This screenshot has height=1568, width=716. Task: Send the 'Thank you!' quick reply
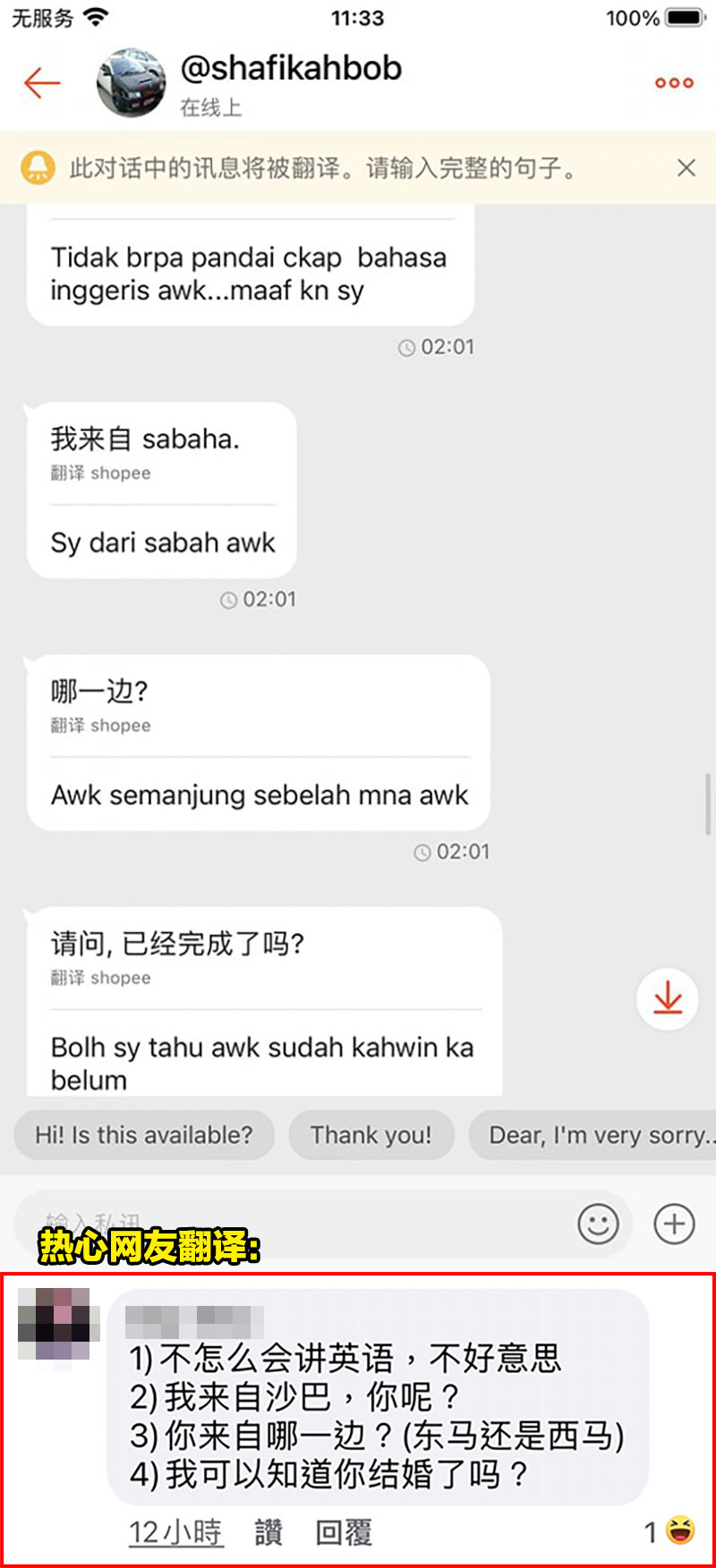point(371,1135)
